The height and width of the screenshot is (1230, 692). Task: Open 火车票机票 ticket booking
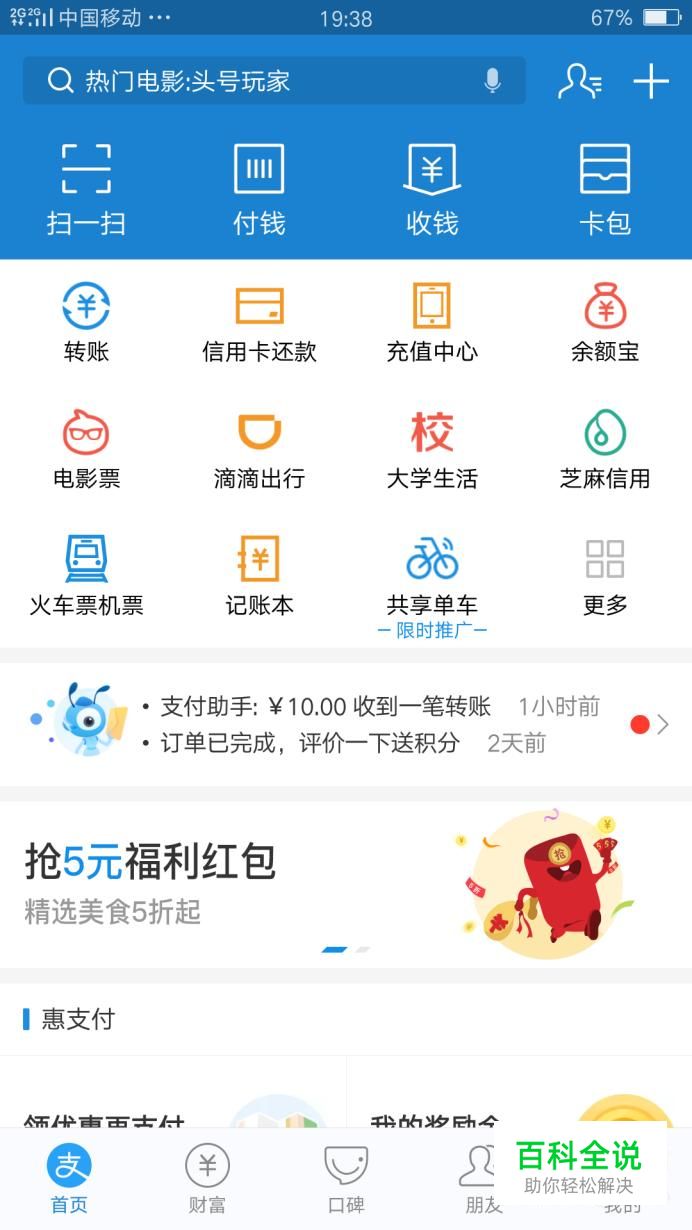tap(86, 575)
